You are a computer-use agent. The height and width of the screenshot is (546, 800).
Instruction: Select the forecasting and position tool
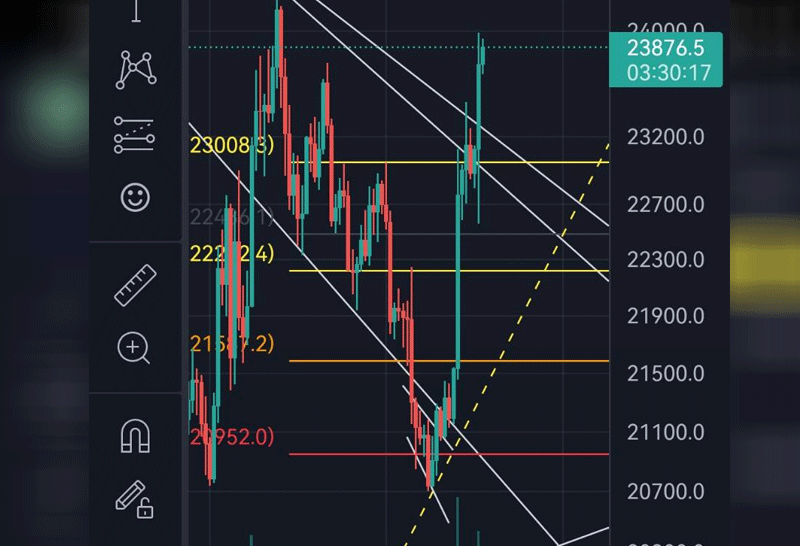135,134
